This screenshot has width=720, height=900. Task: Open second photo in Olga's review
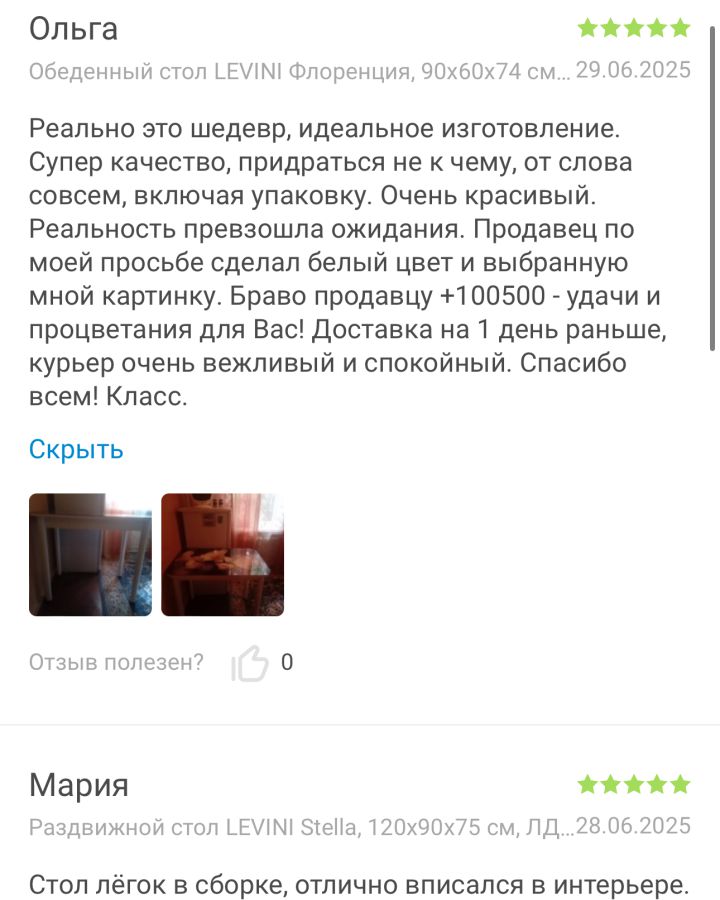point(222,554)
